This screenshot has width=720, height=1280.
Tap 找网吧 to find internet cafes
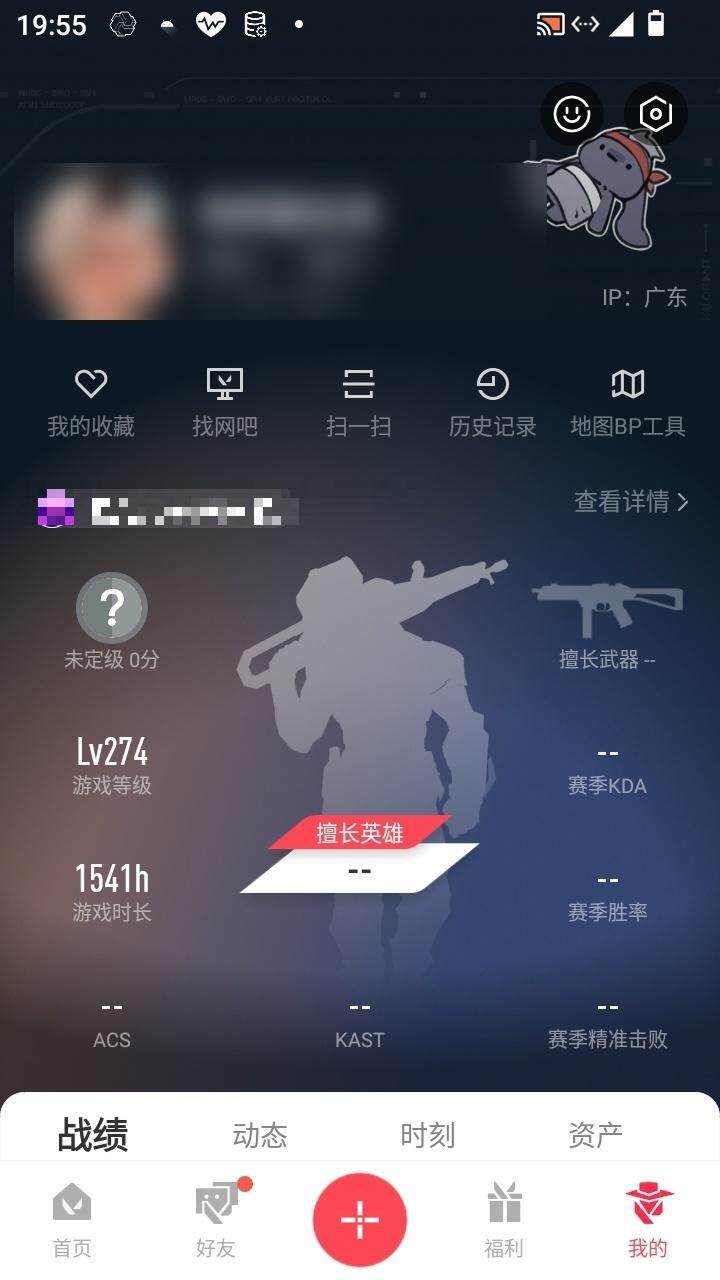pyautogui.click(x=225, y=402)
